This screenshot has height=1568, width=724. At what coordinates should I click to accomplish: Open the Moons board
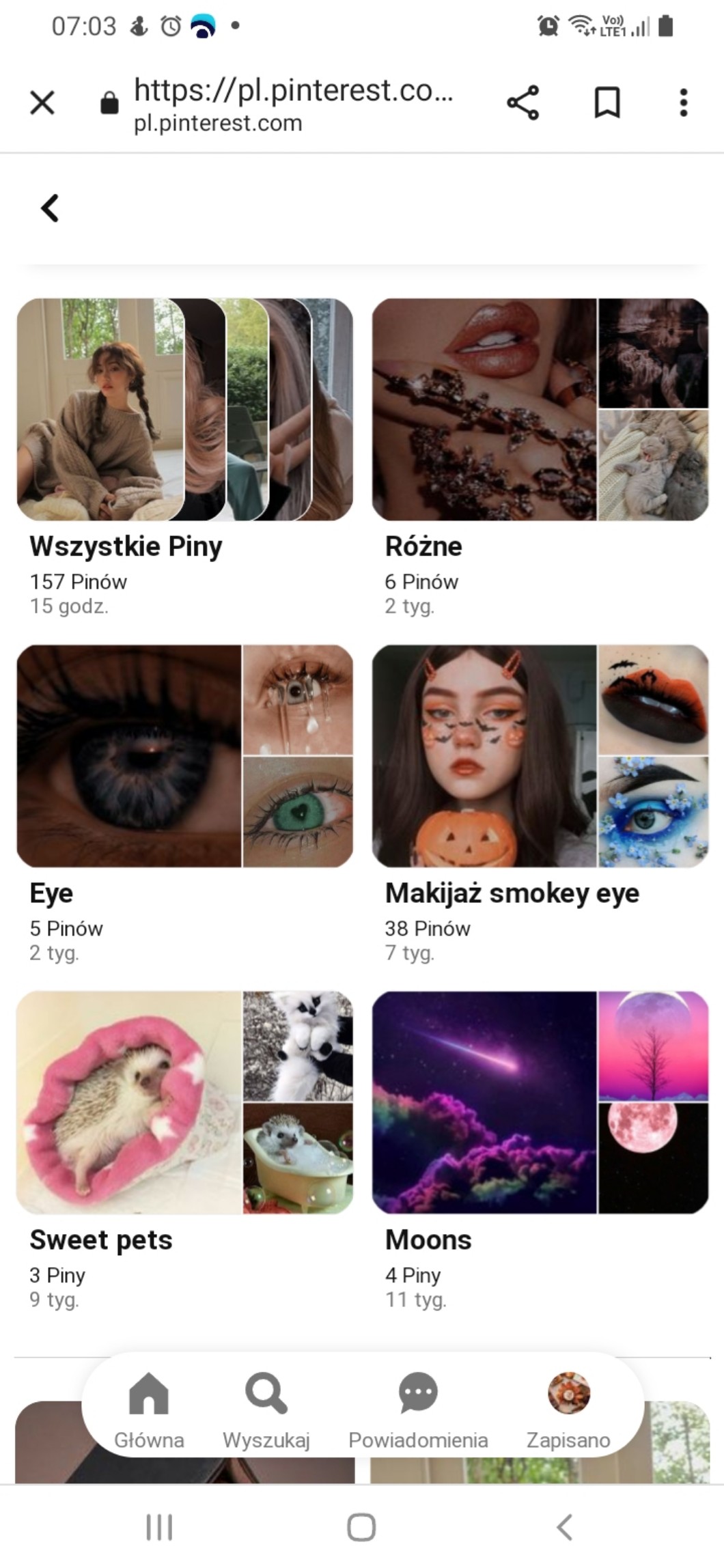[x=540, y=1103]
